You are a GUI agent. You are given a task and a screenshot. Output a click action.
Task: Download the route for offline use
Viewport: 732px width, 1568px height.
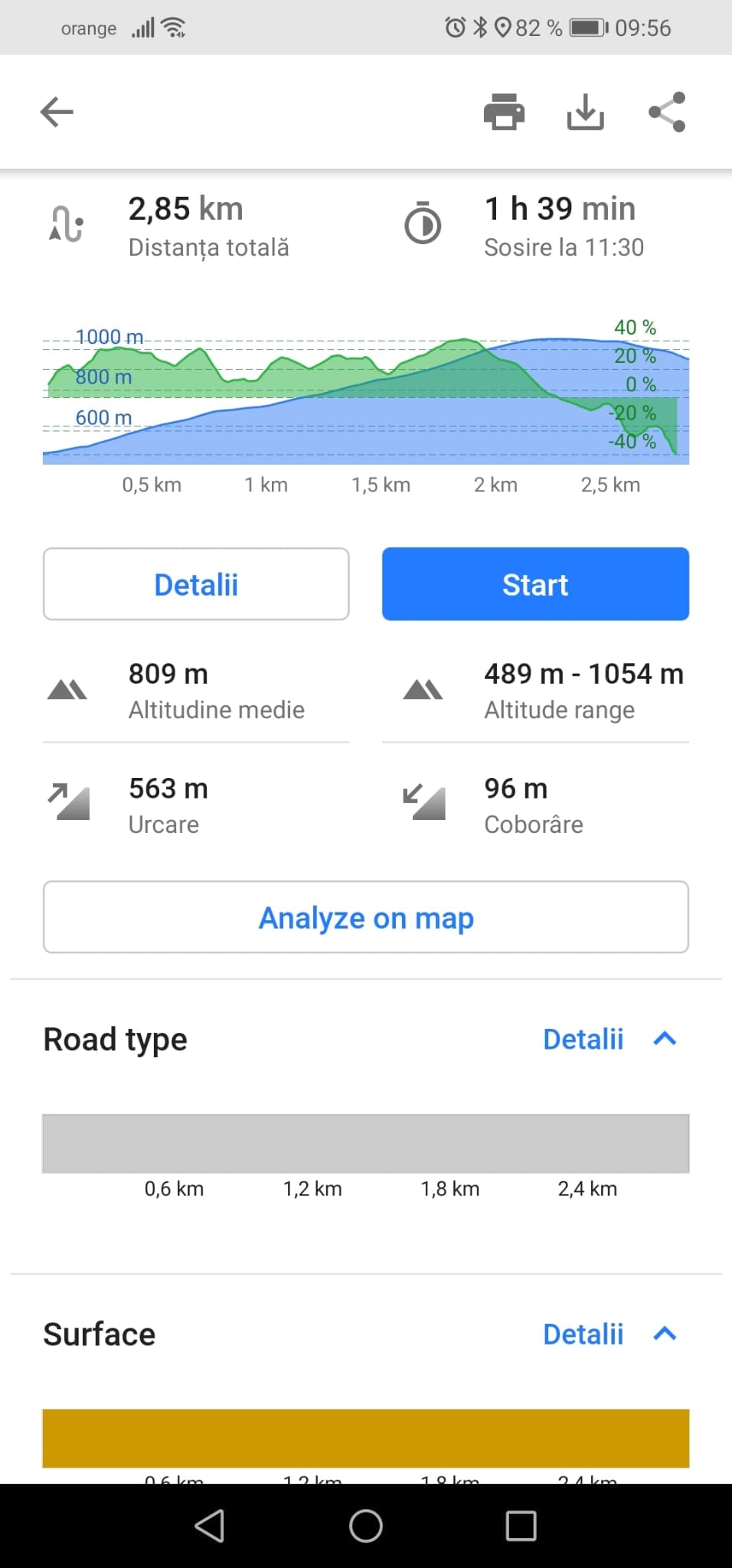(x=585, y=113)
